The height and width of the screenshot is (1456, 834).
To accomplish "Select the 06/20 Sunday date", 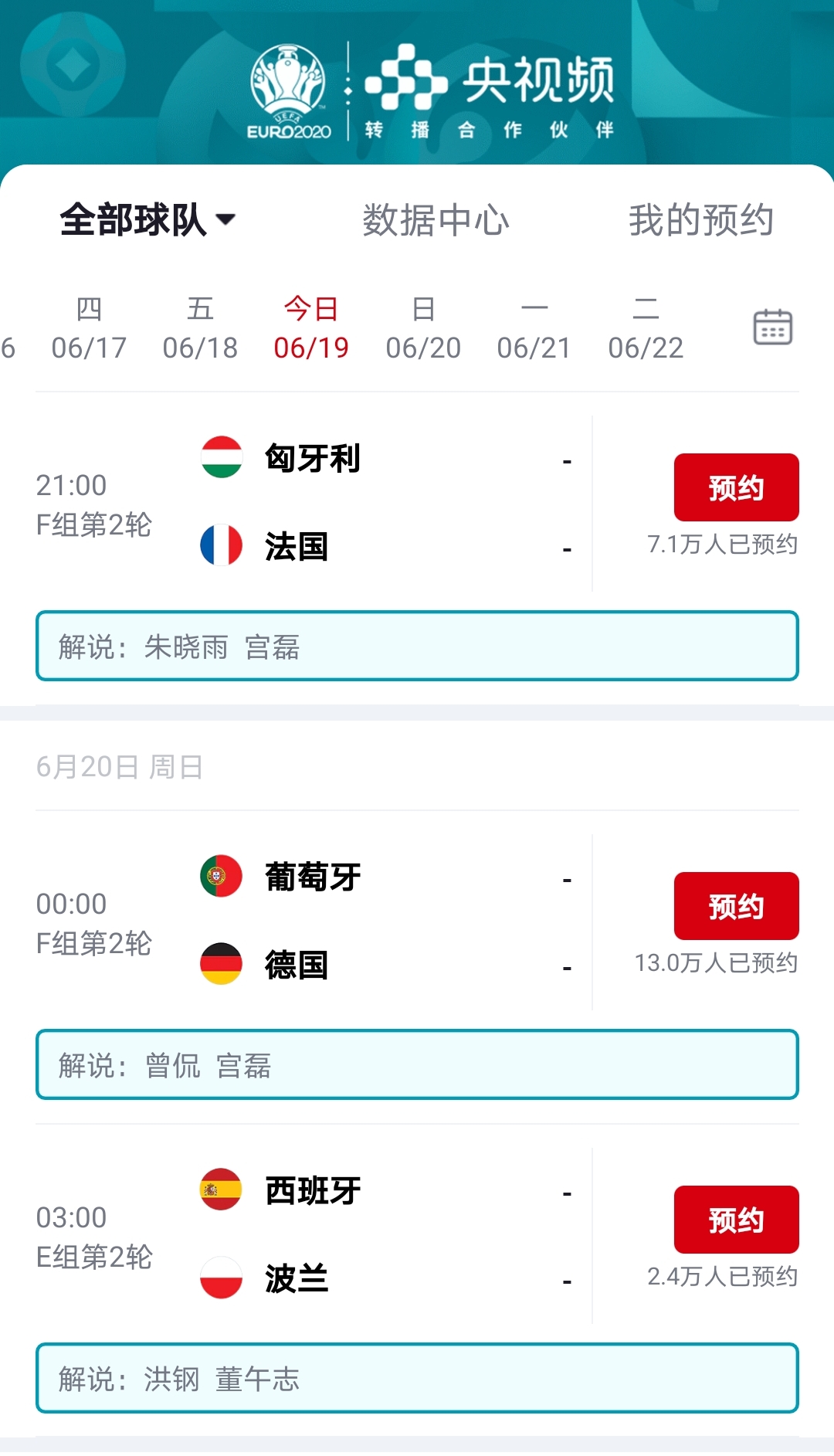I will [x=423, y=328].
